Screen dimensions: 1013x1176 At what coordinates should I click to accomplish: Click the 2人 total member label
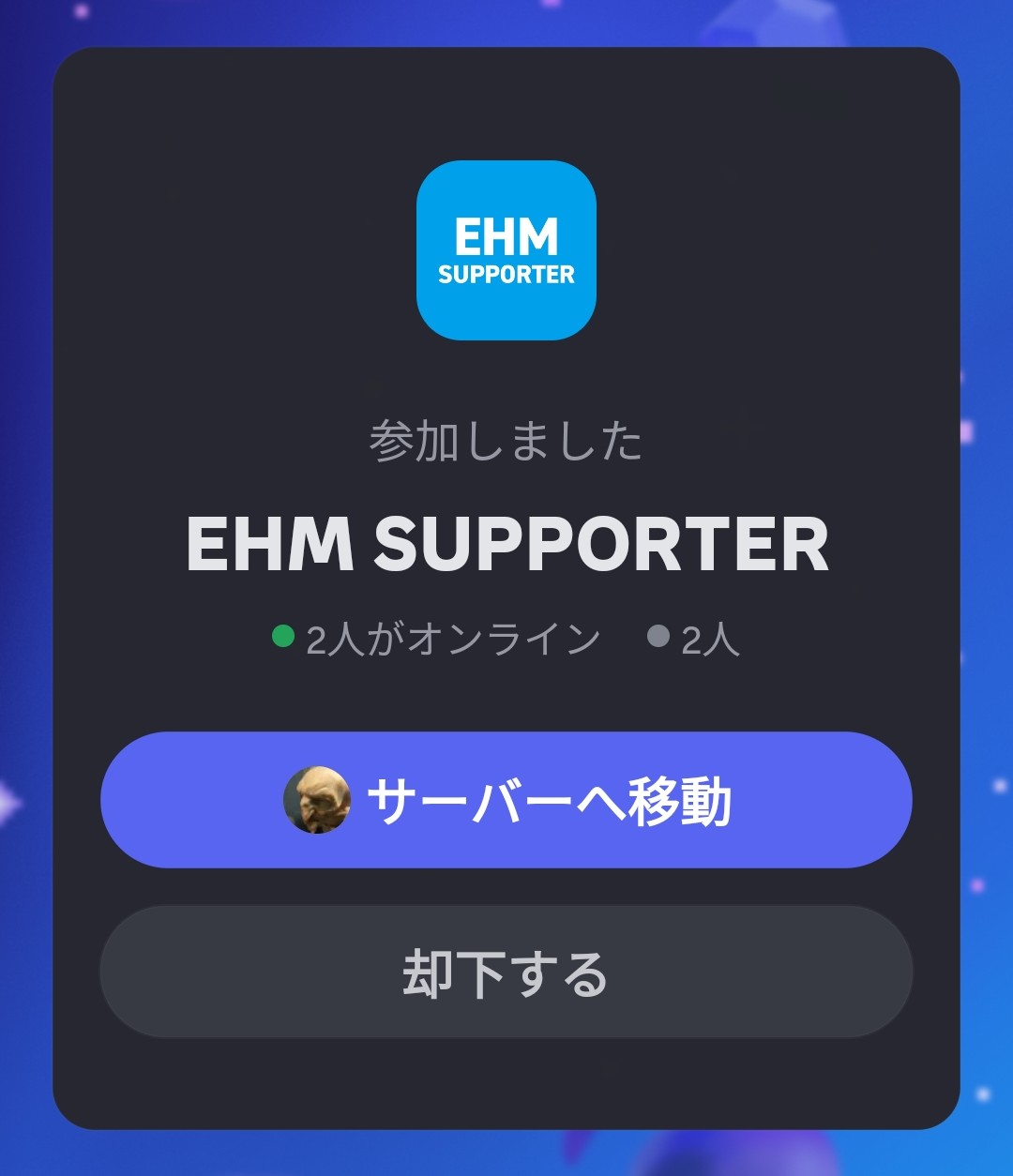[711, 636]
